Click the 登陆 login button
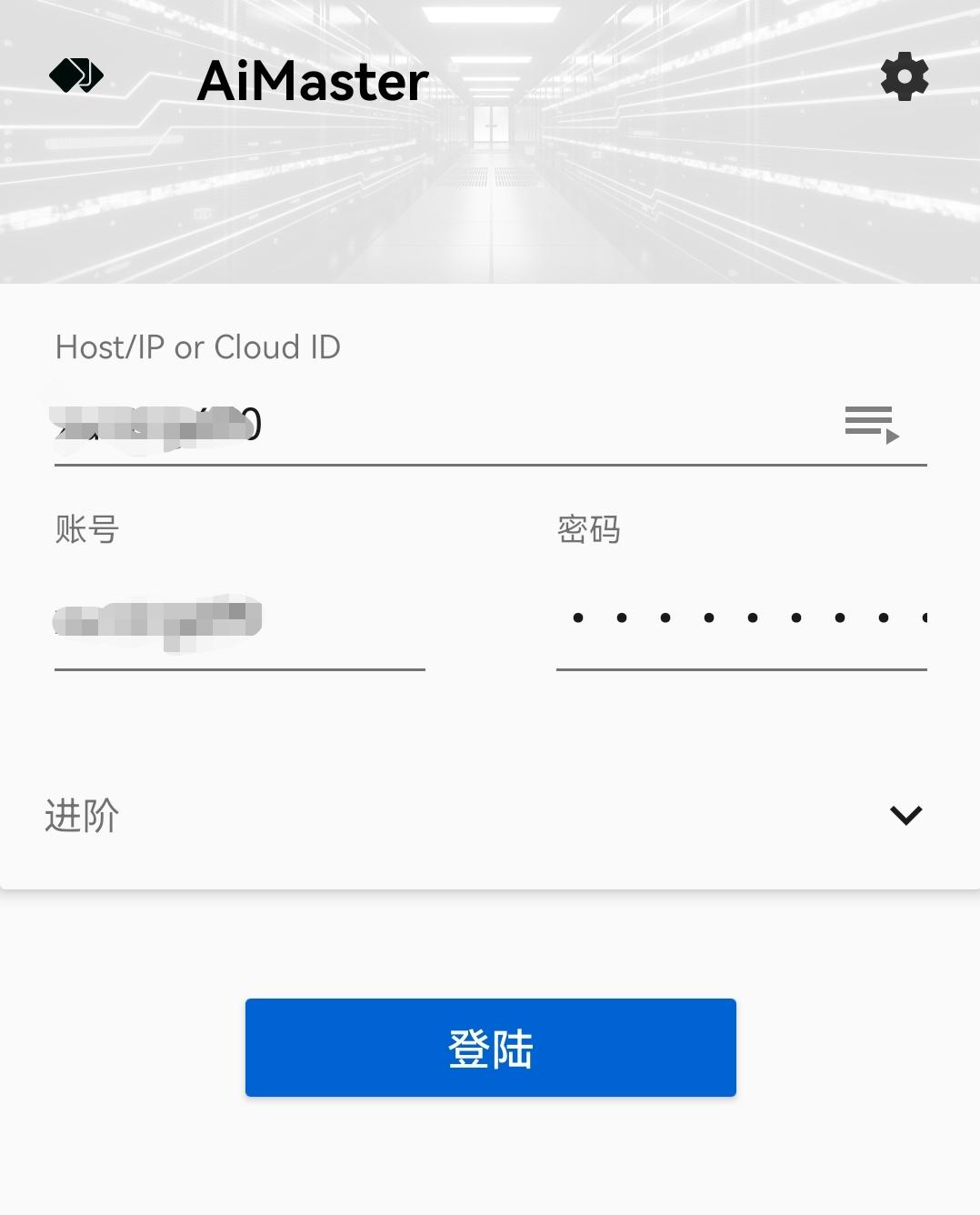The width and height of the screenshot is (980, 1215). [x=490, y=1047]
